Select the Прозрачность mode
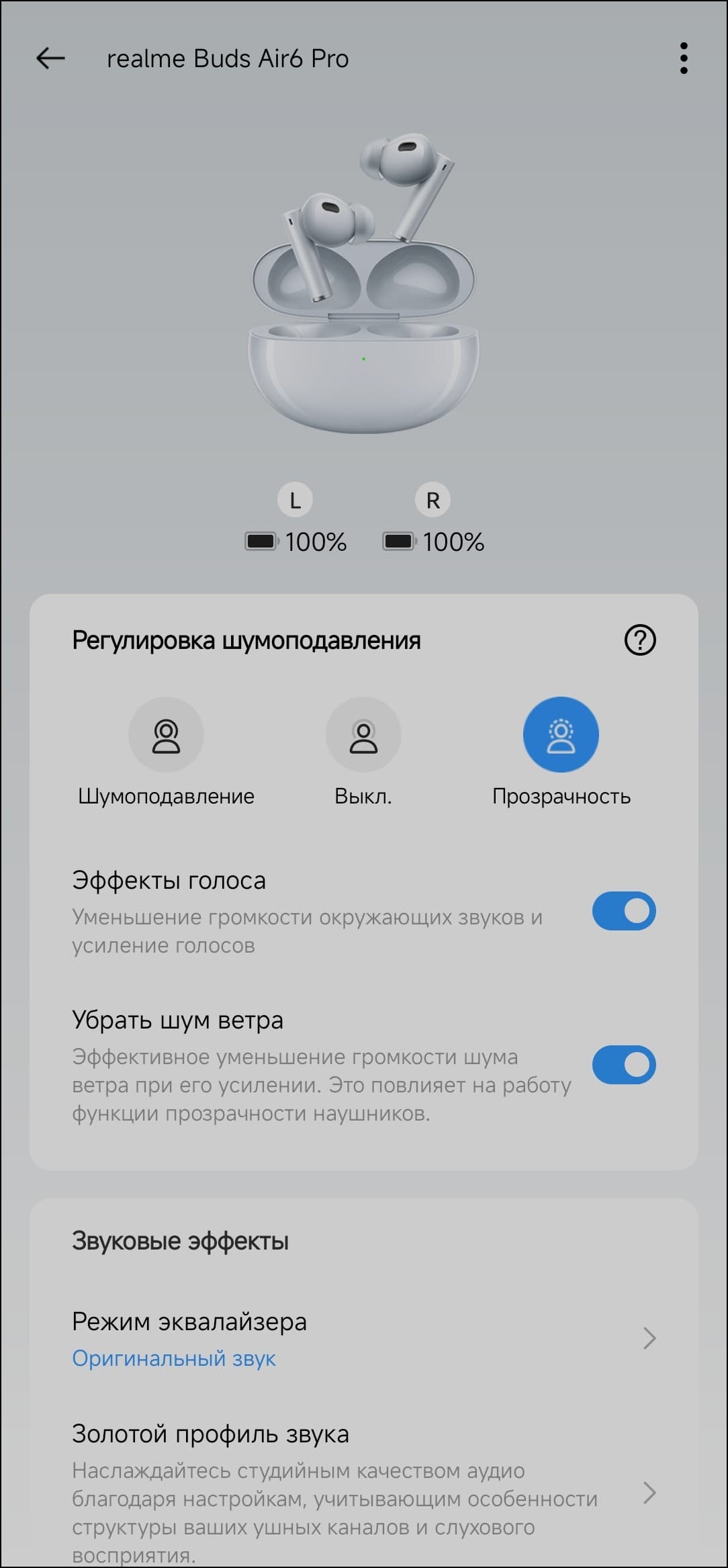Screen dimensions: 728x1568 coord(561,736)
